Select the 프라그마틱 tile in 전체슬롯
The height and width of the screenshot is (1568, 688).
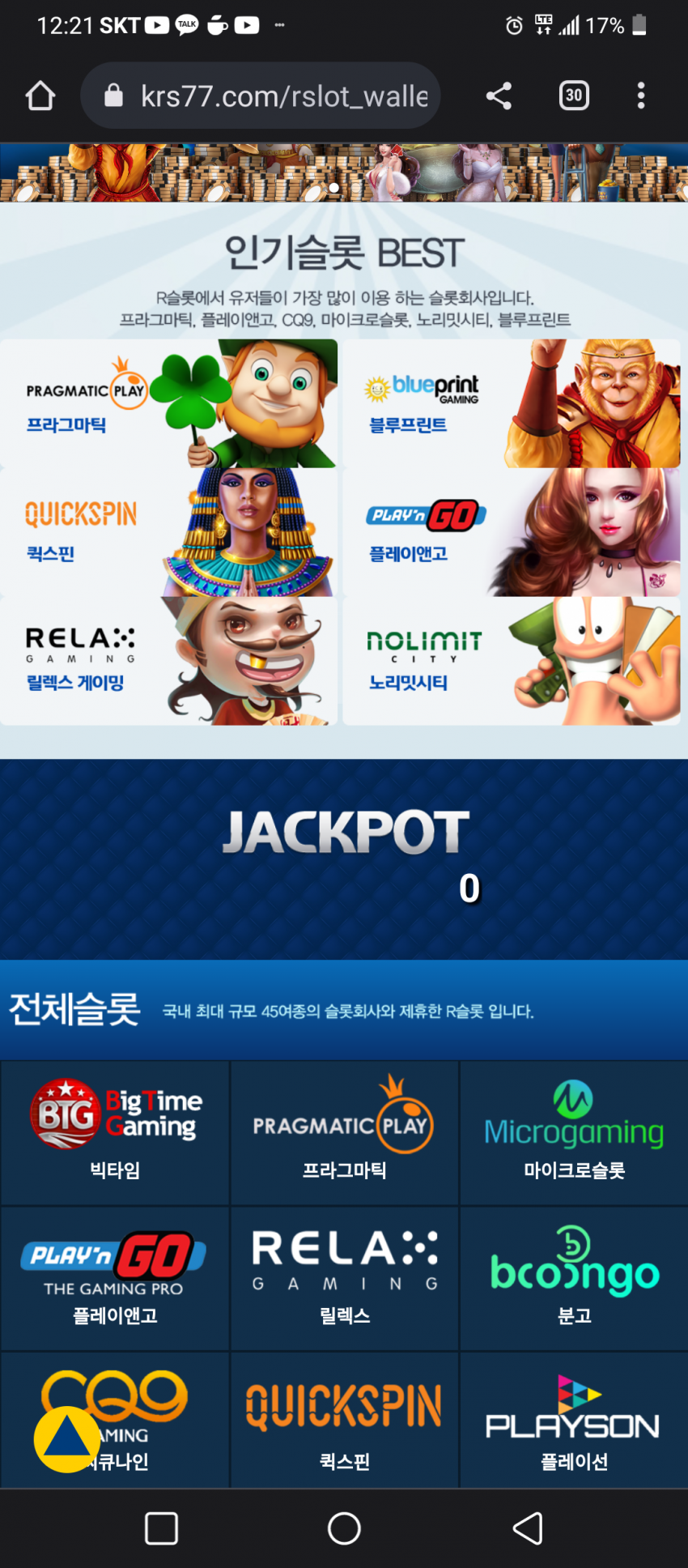(345, 1133)
